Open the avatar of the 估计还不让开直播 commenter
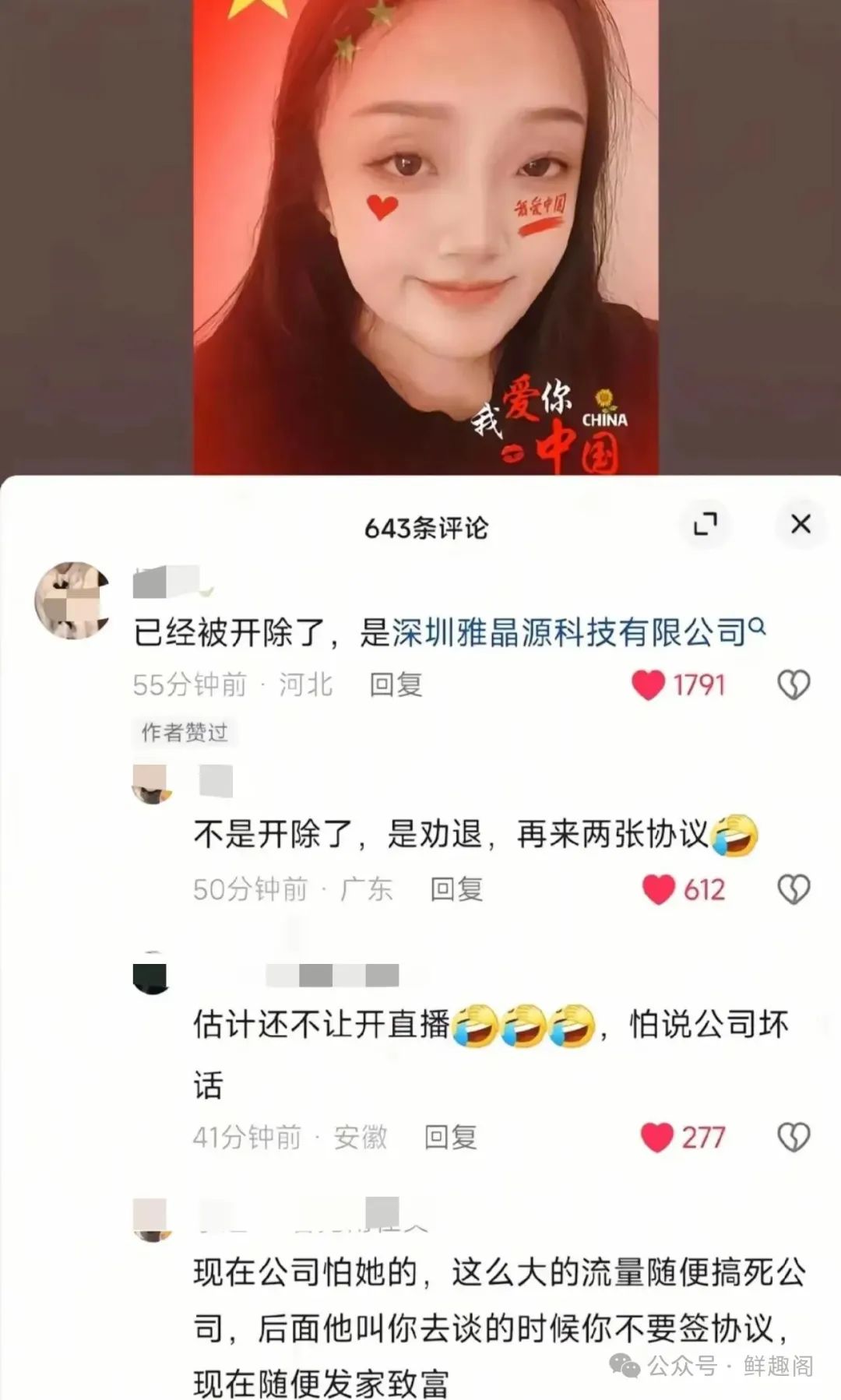Screen dimensions: 841x1400 click(x=150, y=975)
